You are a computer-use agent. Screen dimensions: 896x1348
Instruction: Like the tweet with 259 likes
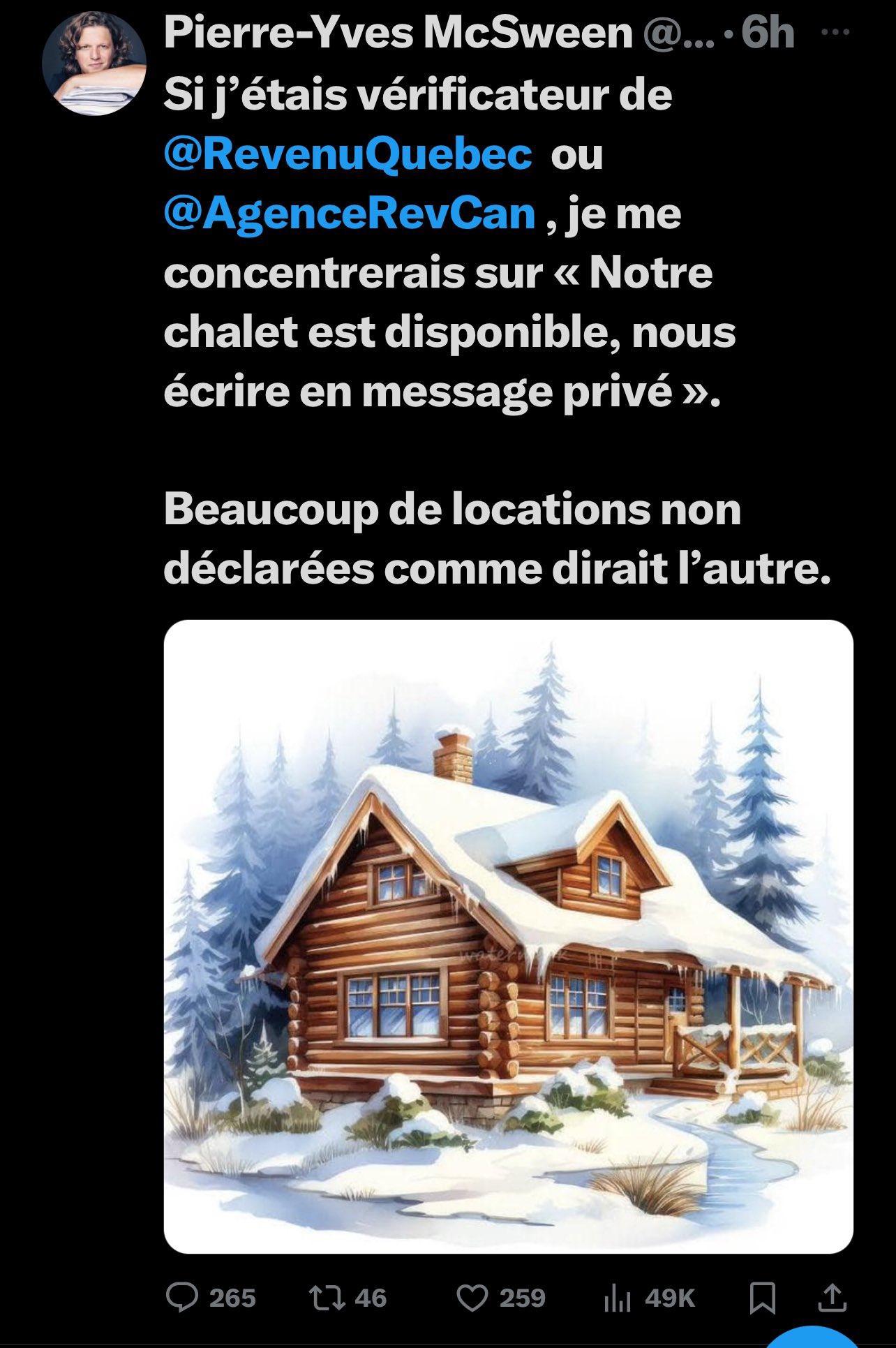coord(472,1298)
